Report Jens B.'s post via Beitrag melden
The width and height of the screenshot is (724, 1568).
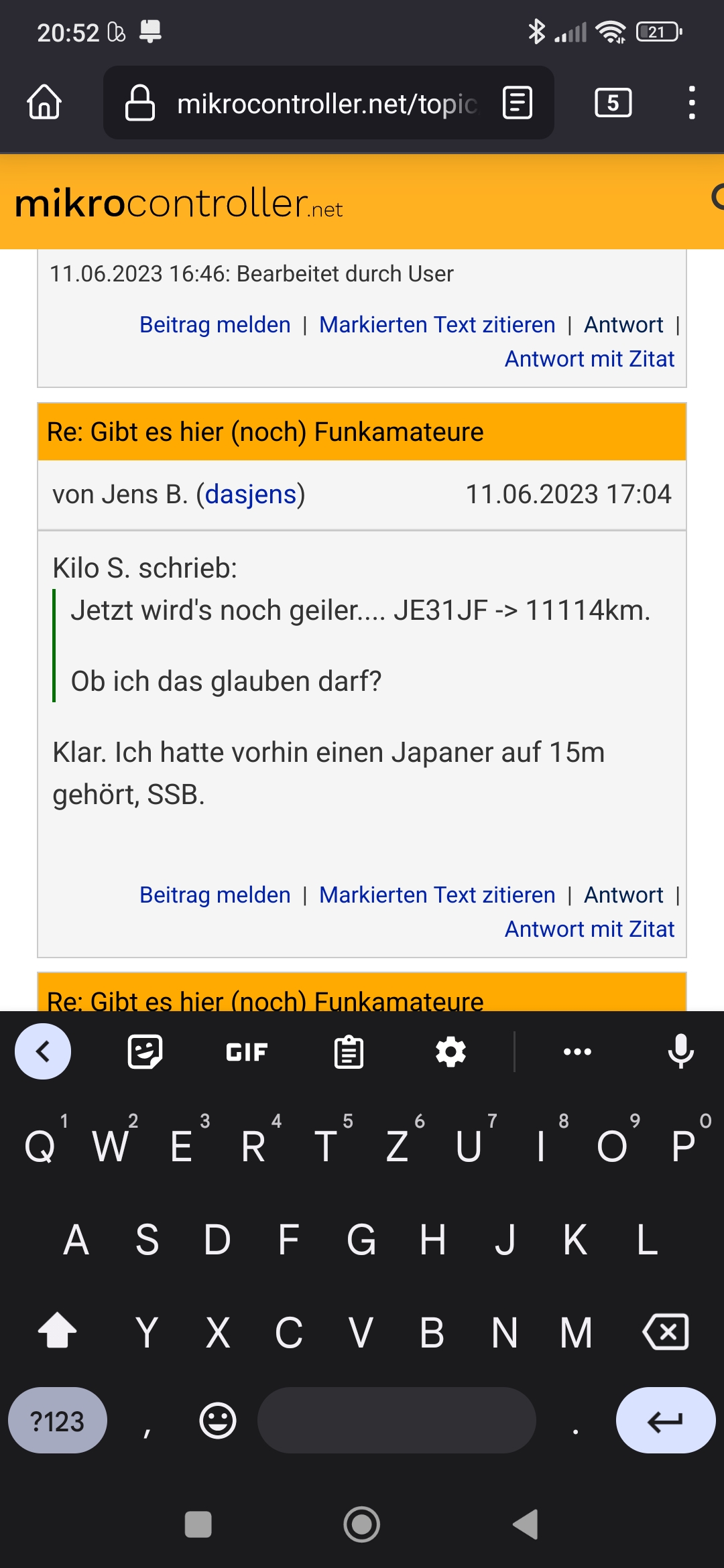(215, 895)
